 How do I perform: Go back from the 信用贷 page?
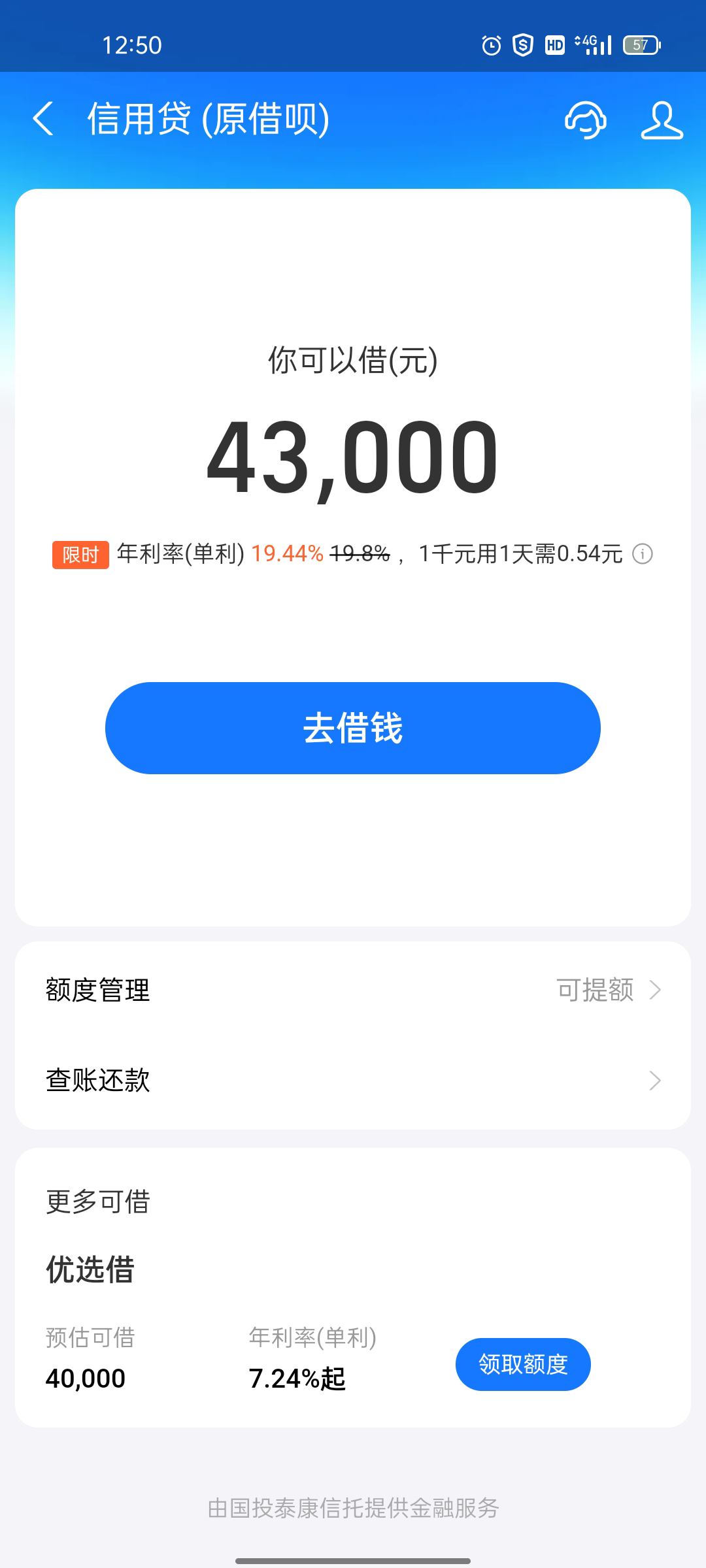[x=43, y=119]
